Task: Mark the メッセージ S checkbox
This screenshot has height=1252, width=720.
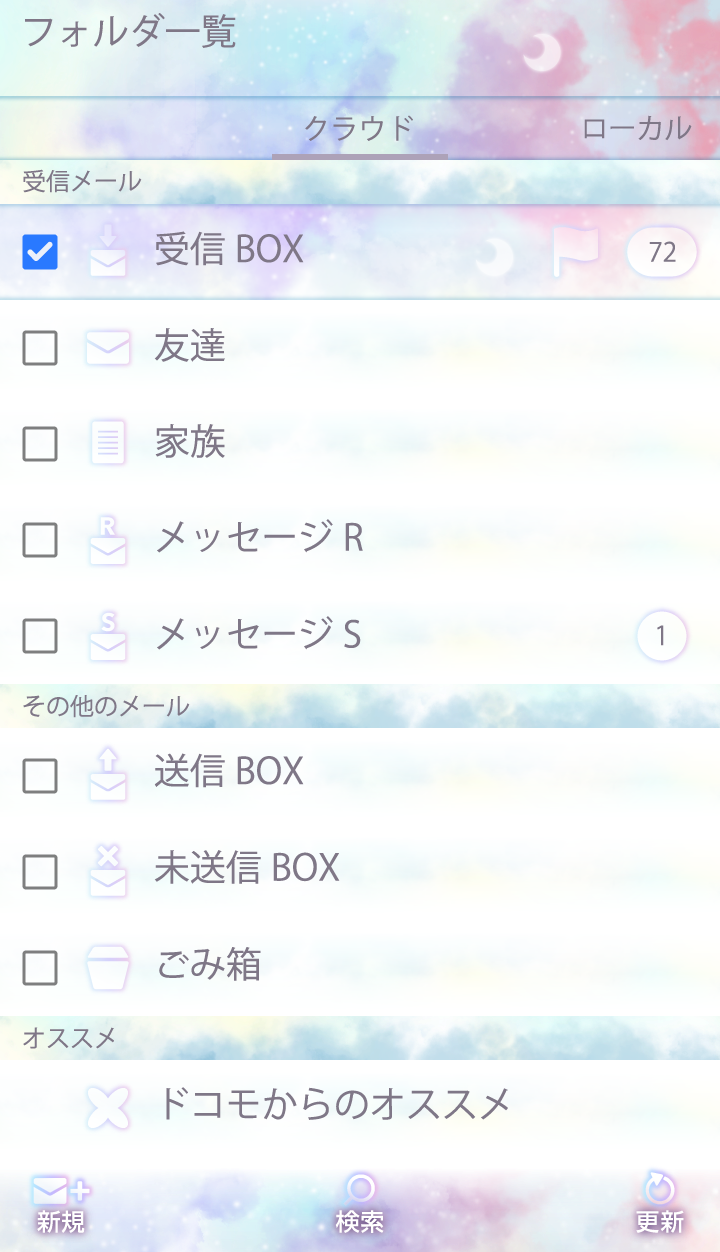Action: click(x=40, y=635)
